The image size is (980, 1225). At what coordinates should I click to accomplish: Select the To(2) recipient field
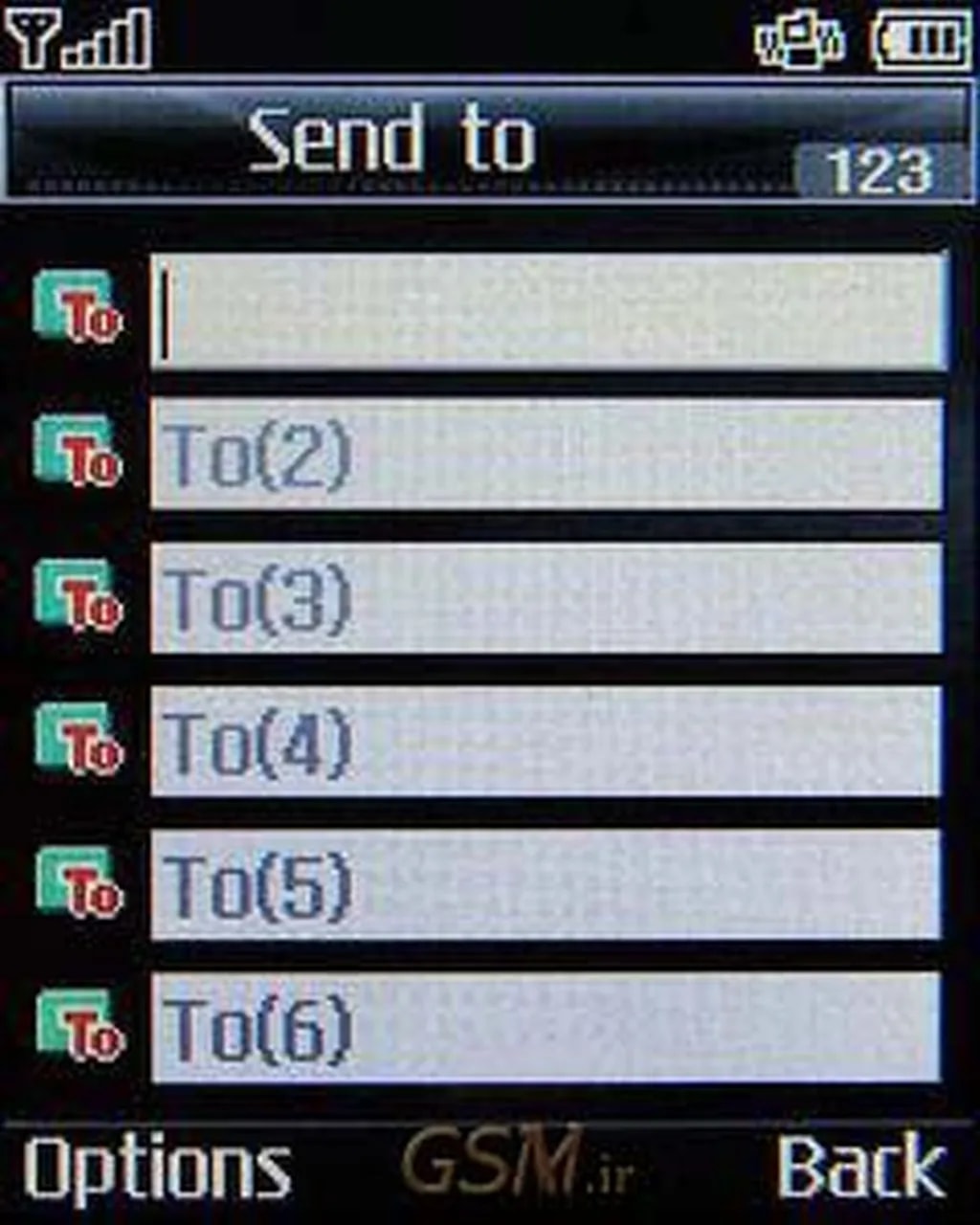547,455
